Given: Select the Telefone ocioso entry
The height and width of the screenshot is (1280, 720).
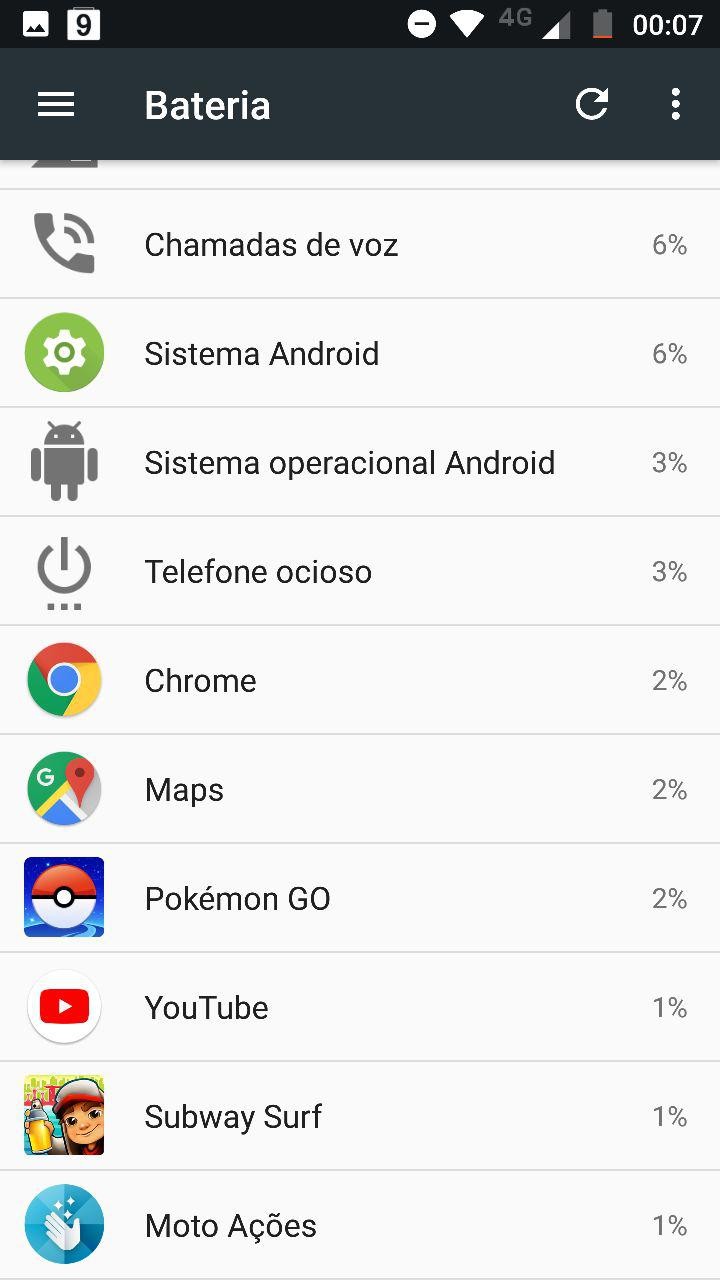Looking at the screenshot, I should (360, 571).
